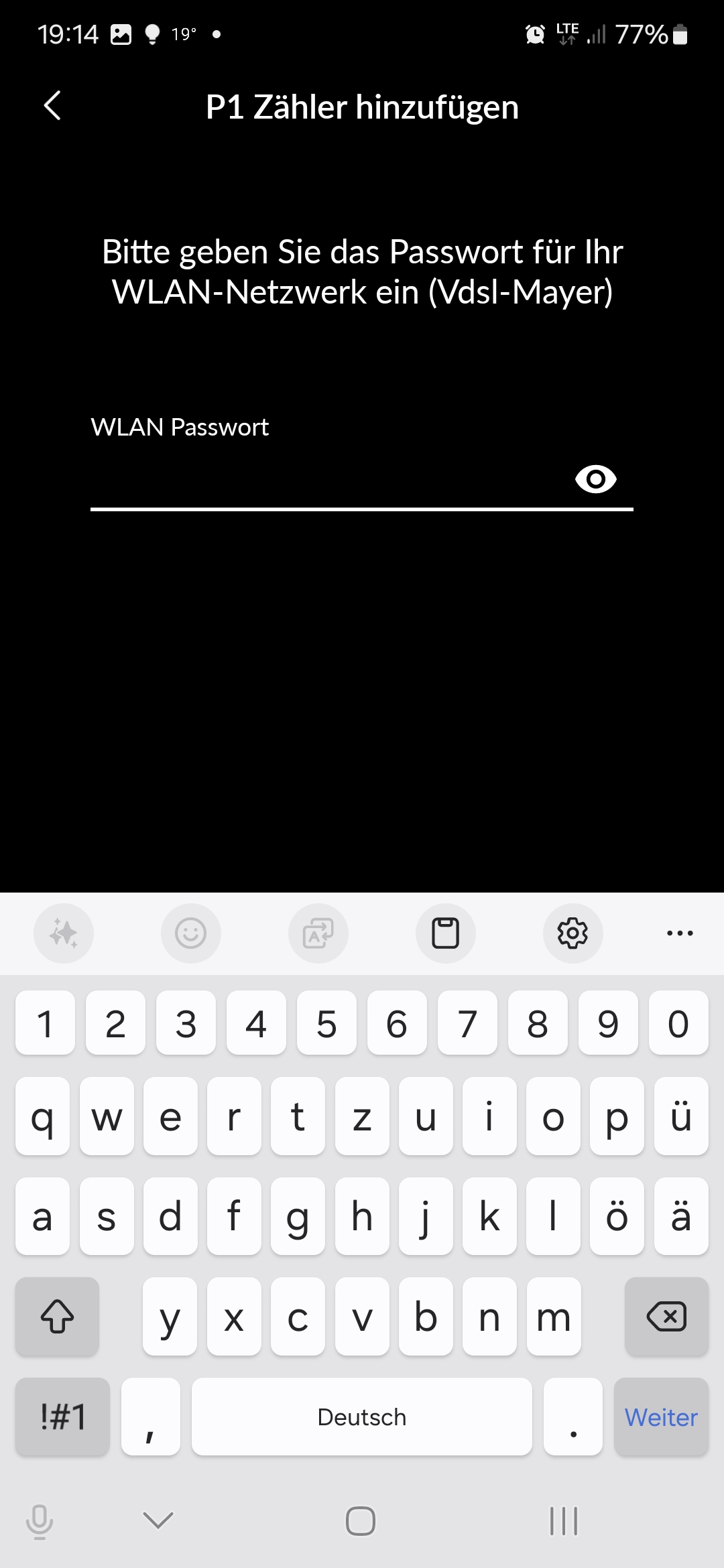Open keyboard settings gear
The image size is (724, 1568).
[572, 933]
